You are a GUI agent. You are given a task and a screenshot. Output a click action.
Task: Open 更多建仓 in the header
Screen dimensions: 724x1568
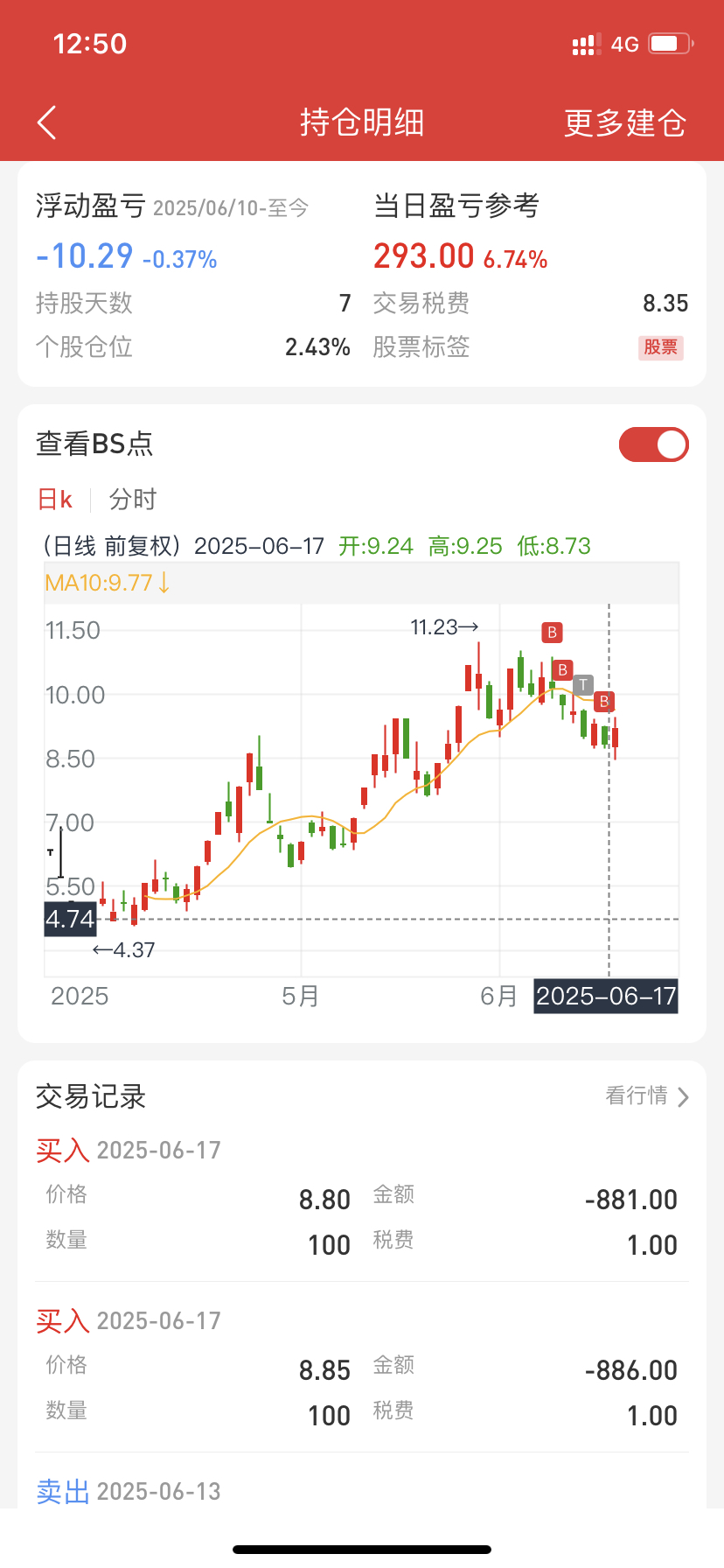624,122
